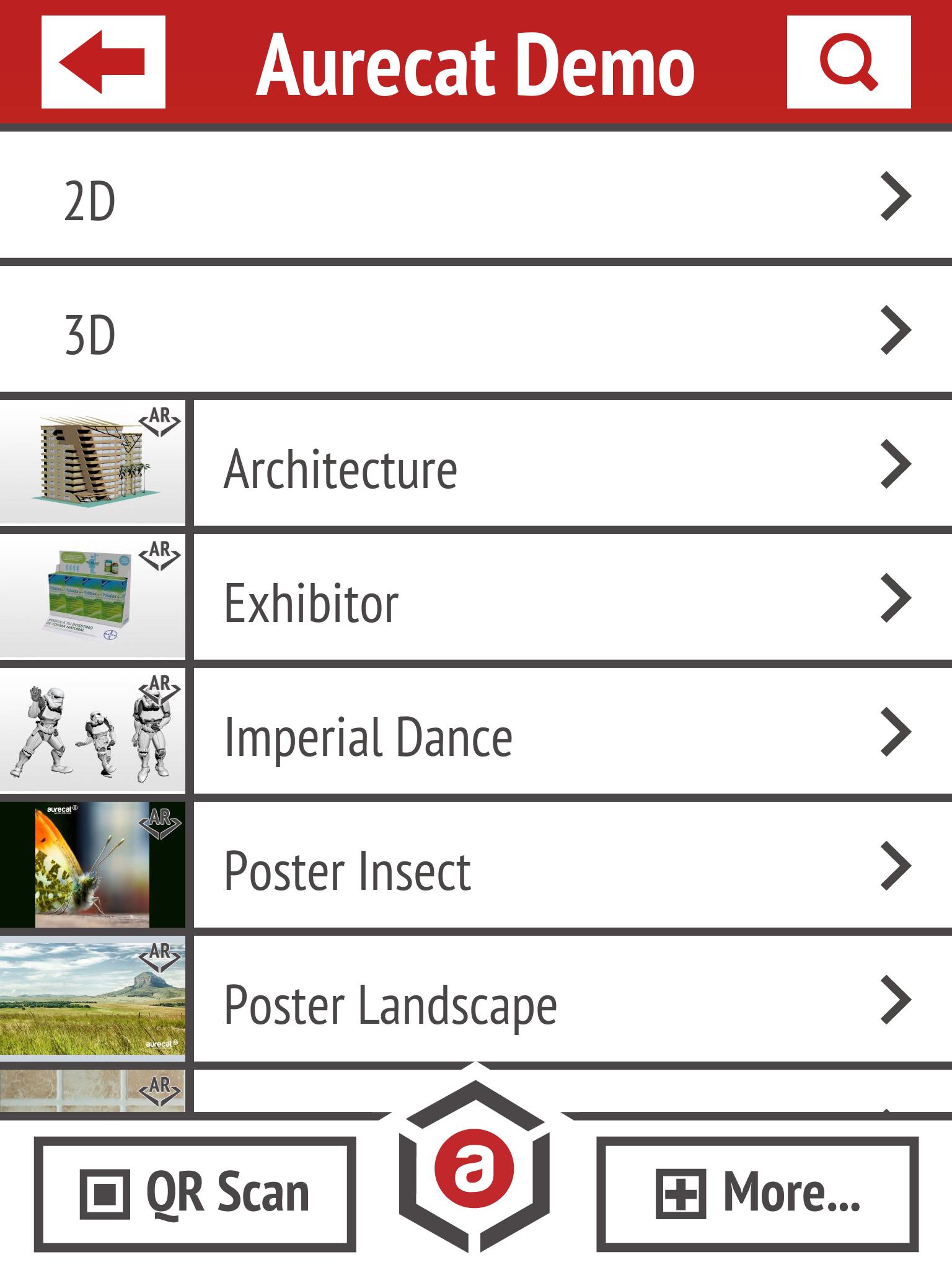
Task: Open the search magnifier
Action: pyautogui.click(x=848, y=62)
